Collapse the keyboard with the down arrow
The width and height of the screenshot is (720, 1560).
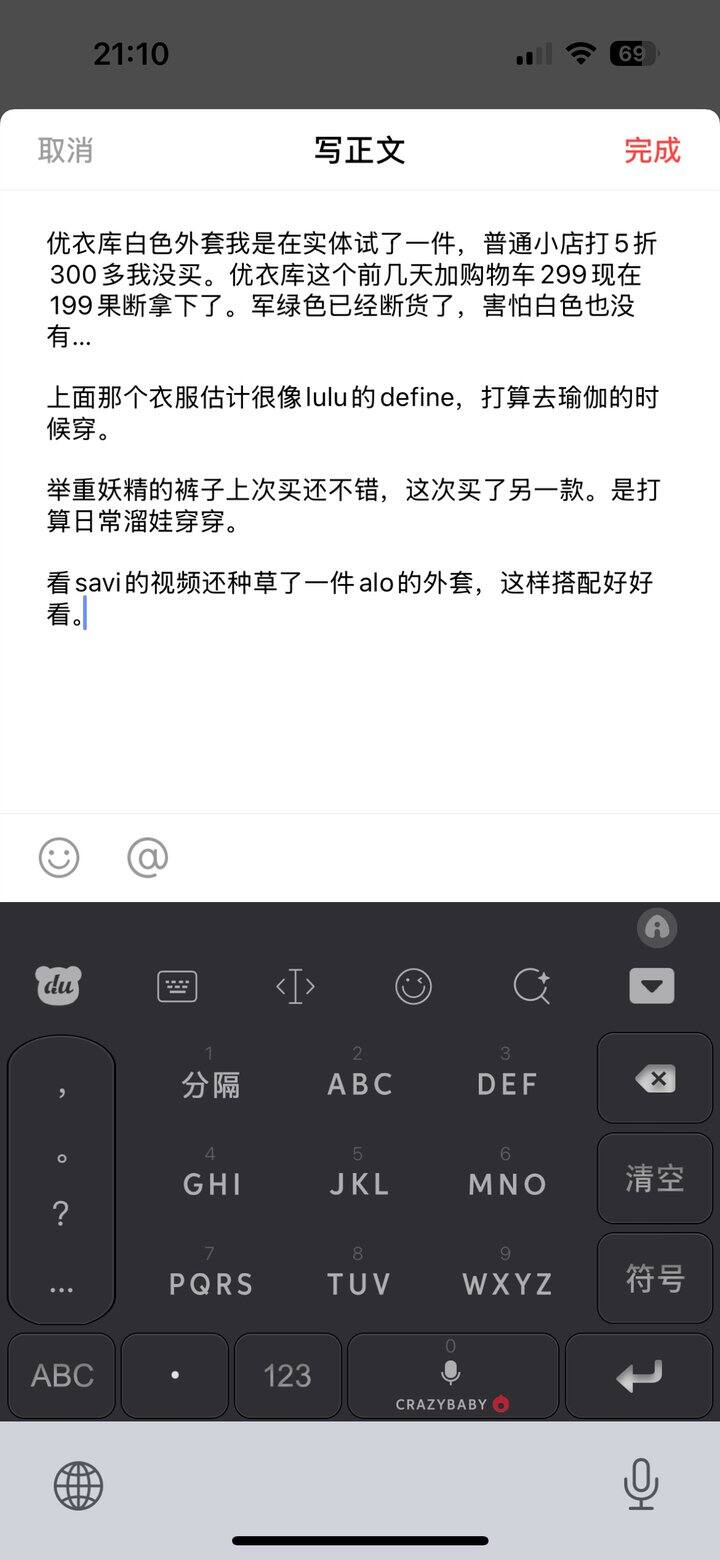coord(651,987)
